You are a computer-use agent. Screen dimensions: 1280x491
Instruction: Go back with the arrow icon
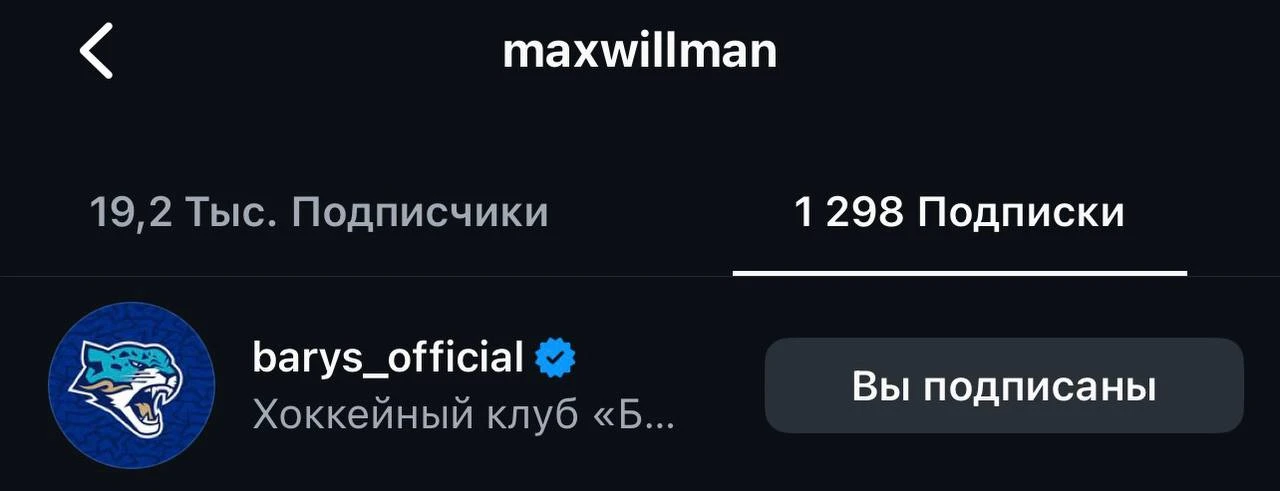[x=97, y=52]
